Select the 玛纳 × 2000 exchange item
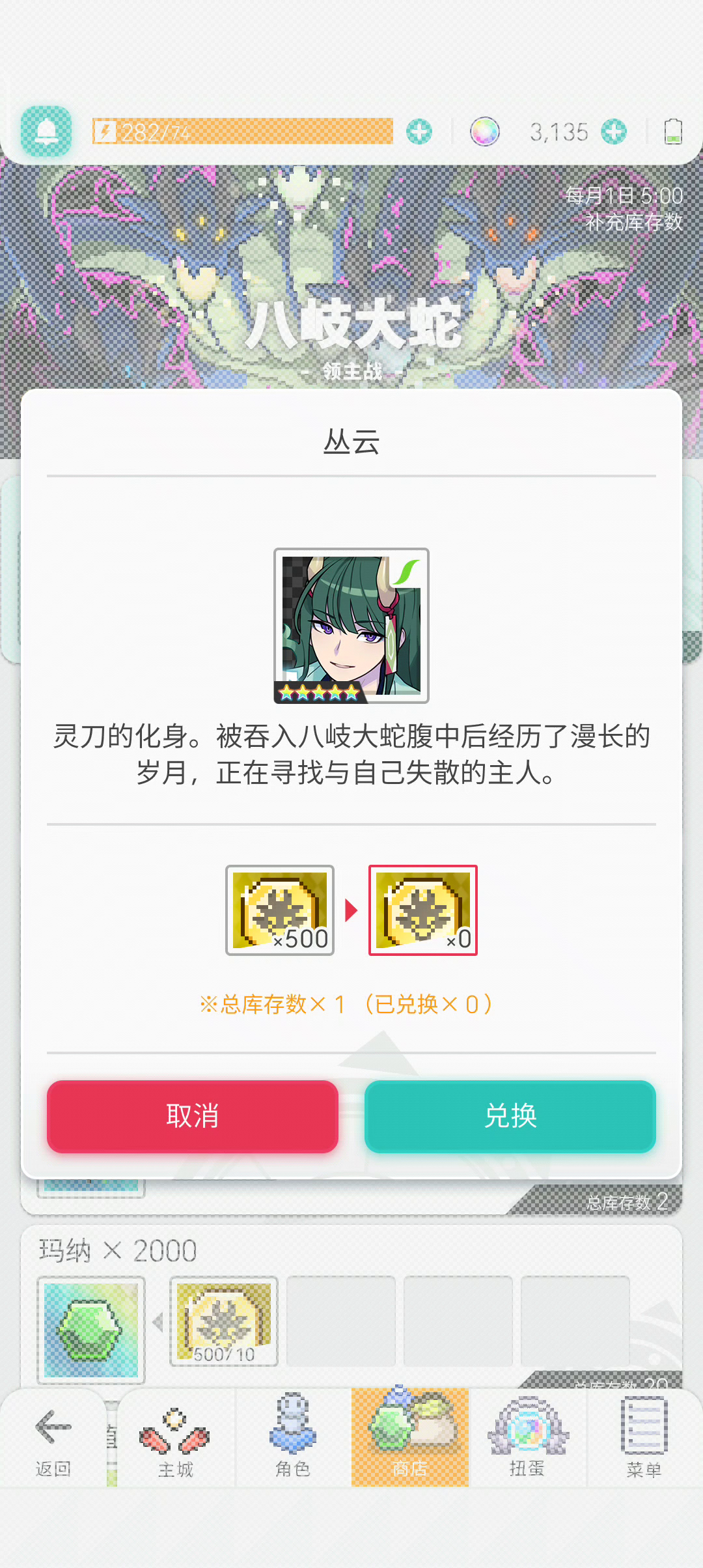 click(x=351, y=1306)
